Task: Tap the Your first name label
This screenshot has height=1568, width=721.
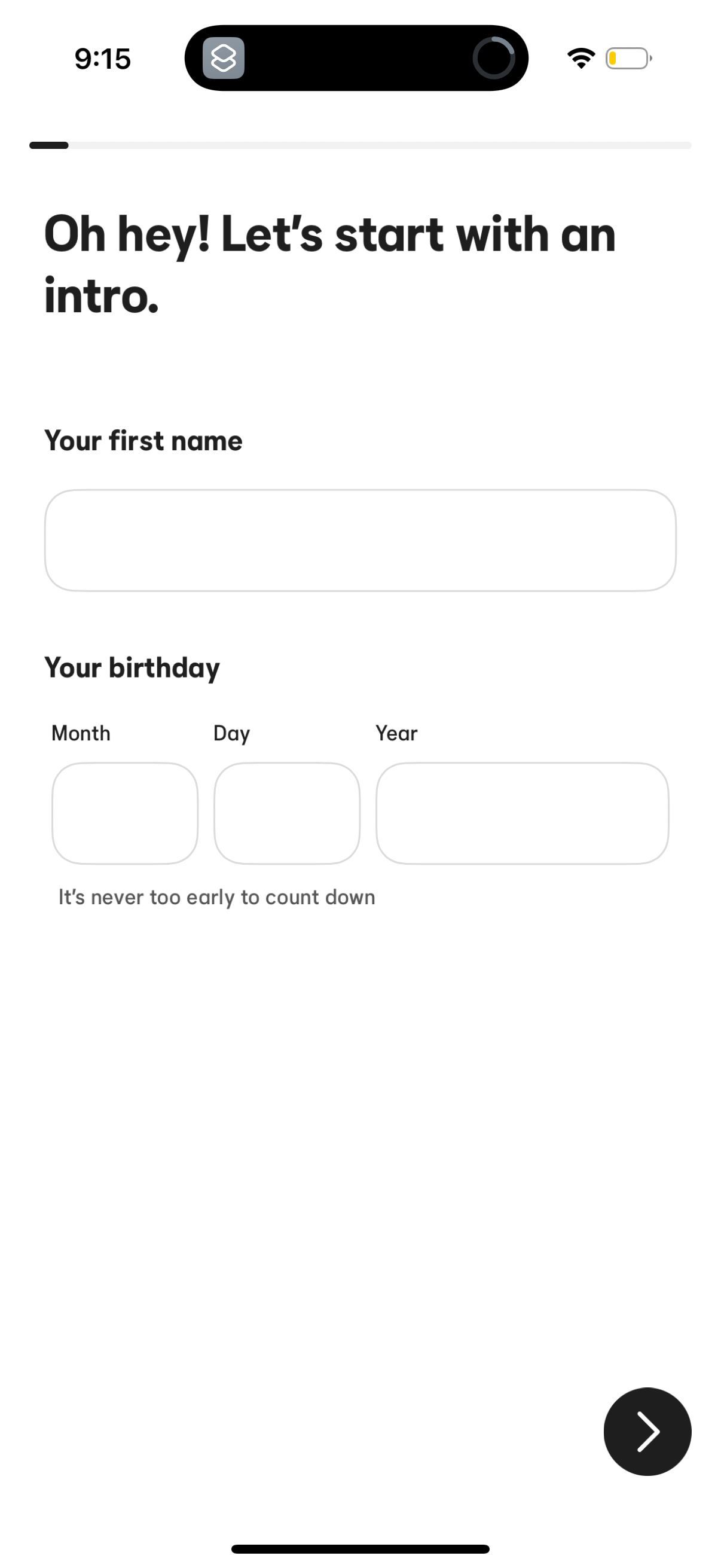Action: coord(142,440)
